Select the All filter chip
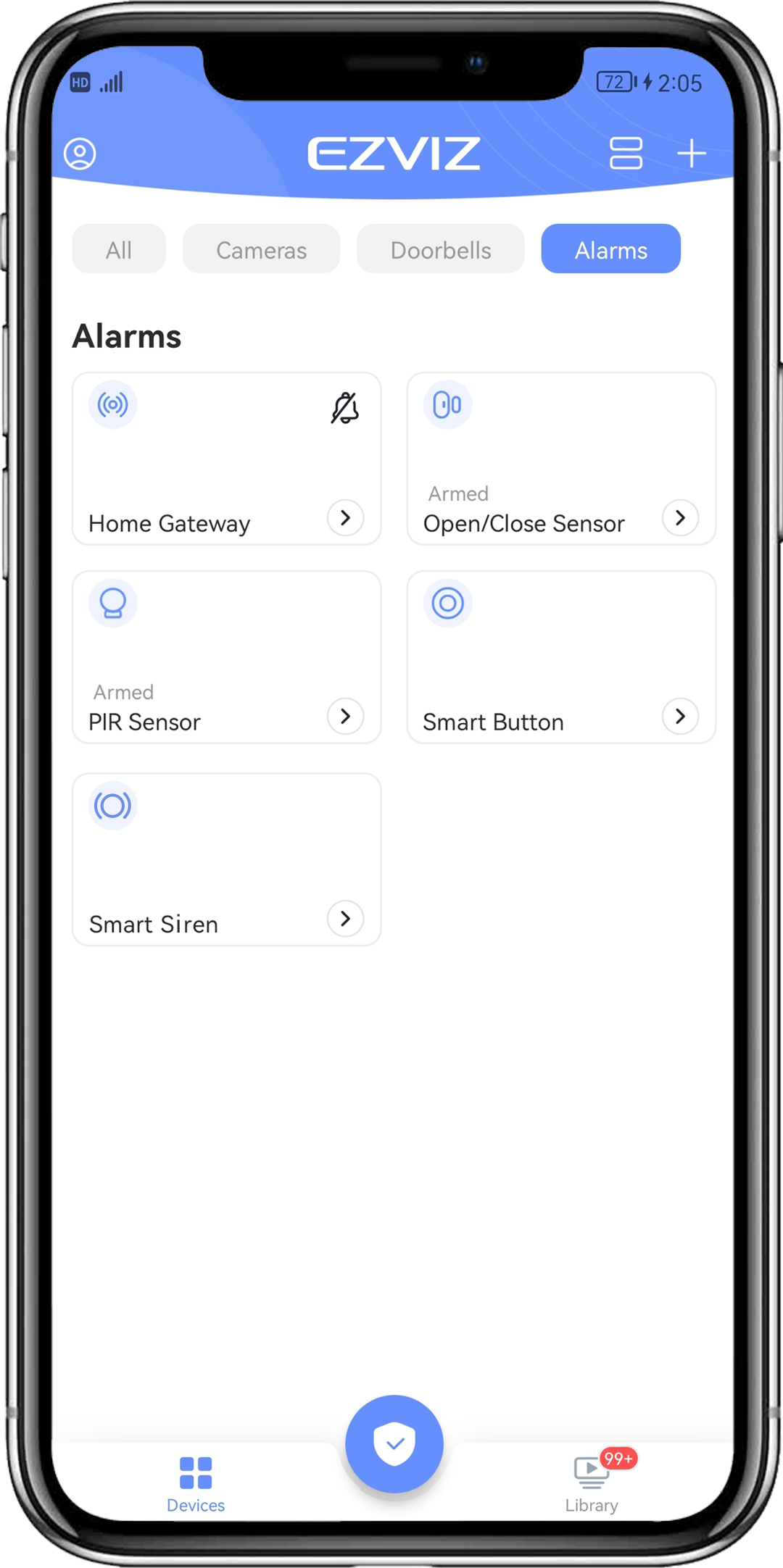The image size is (783, 1568). click(x=119, y=249)
